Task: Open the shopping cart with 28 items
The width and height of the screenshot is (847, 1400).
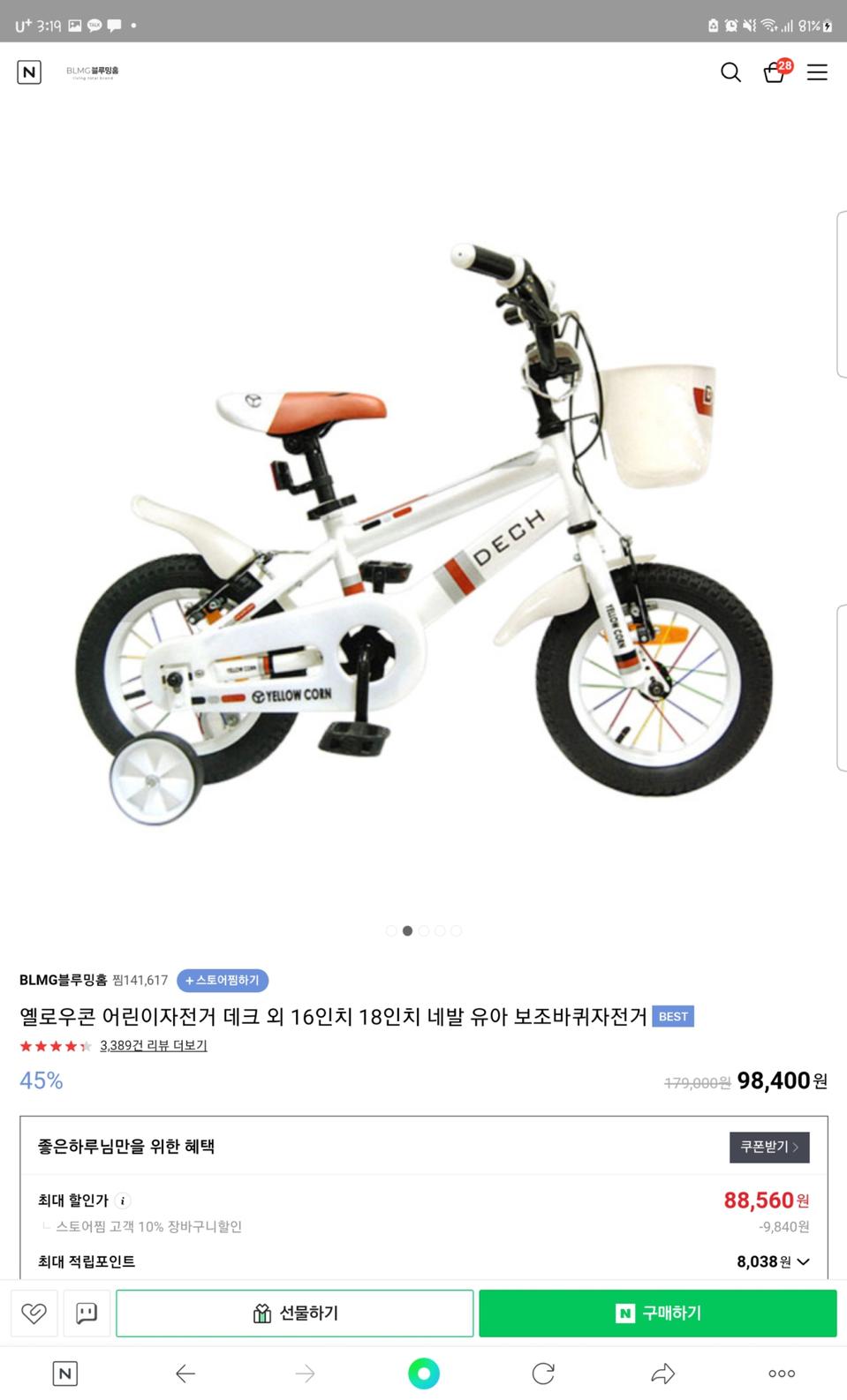Action: pyautogui.click(x=774, y=73)
